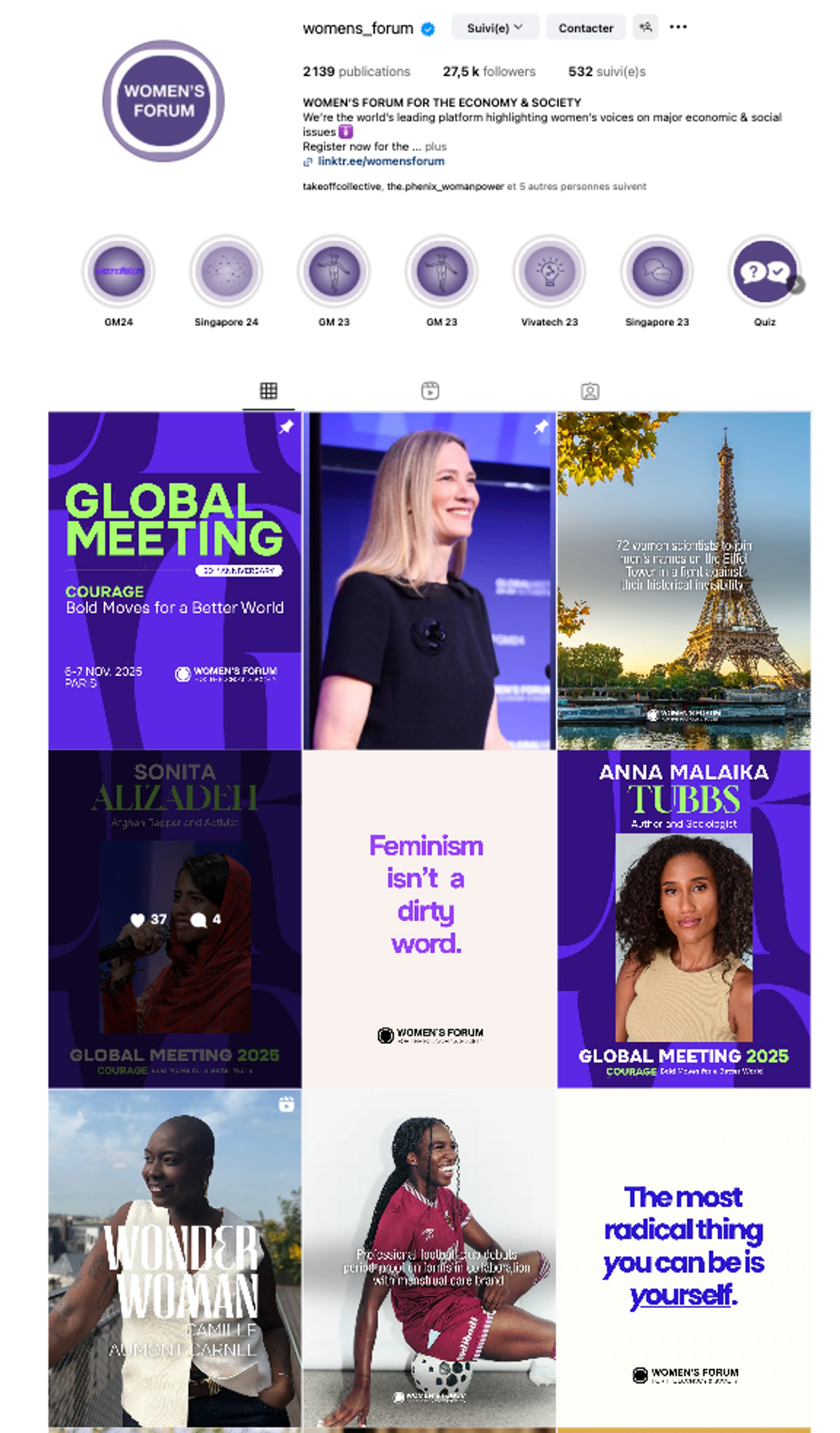Screen dimensions: 840x1433
Task: Open the Singapore 24 story highlight
Action: tap(226, 272)
